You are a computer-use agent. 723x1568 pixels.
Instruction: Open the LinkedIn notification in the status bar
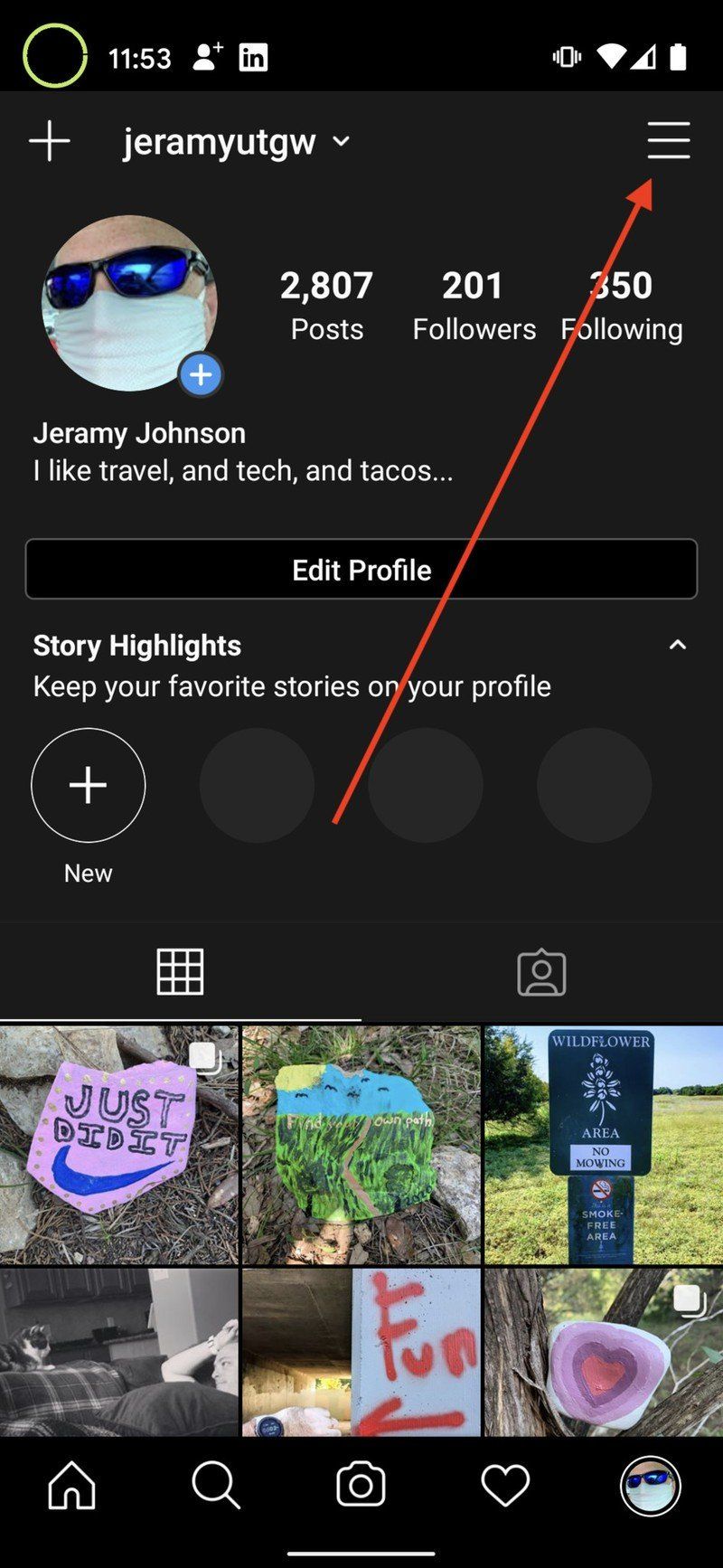click(x=254, y=57)
